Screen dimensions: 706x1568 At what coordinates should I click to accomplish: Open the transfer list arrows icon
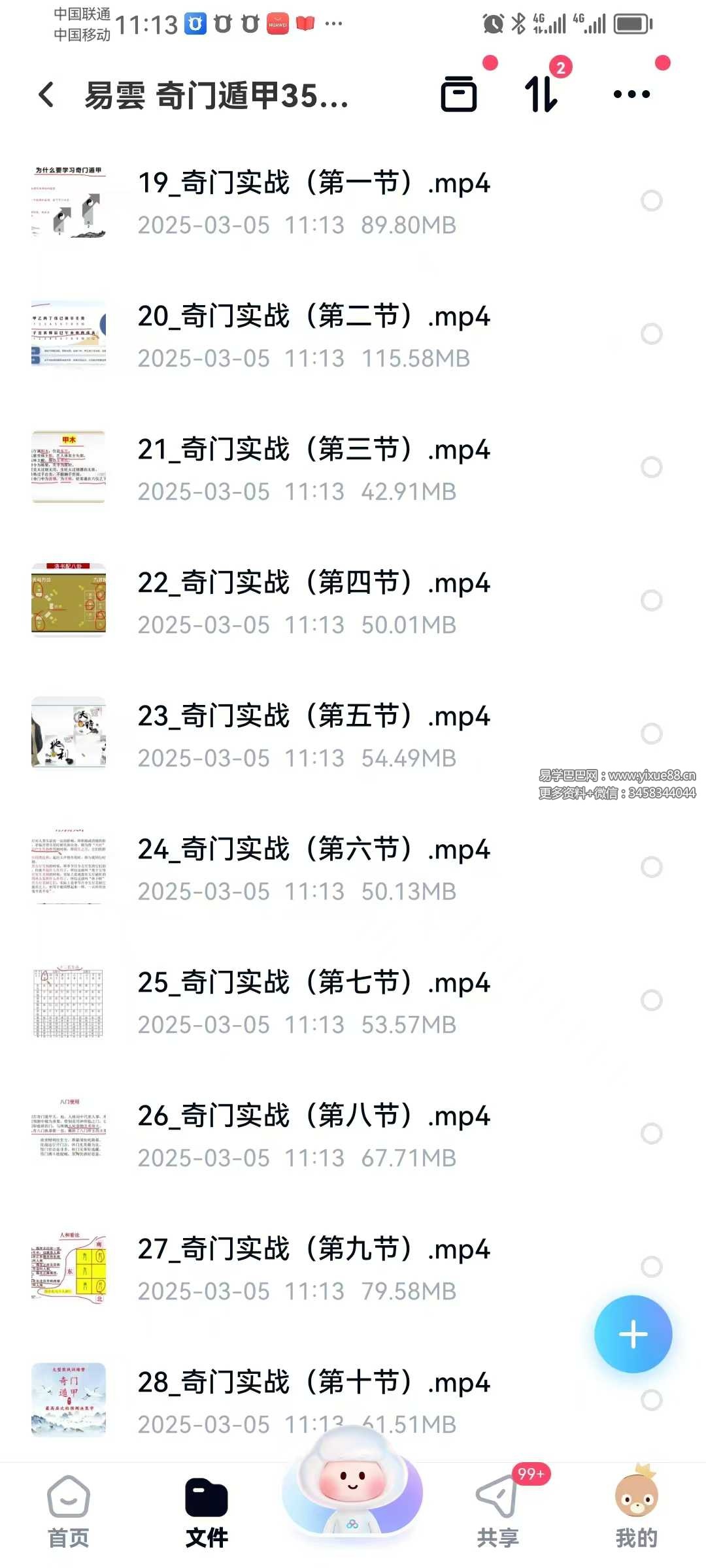541,95
